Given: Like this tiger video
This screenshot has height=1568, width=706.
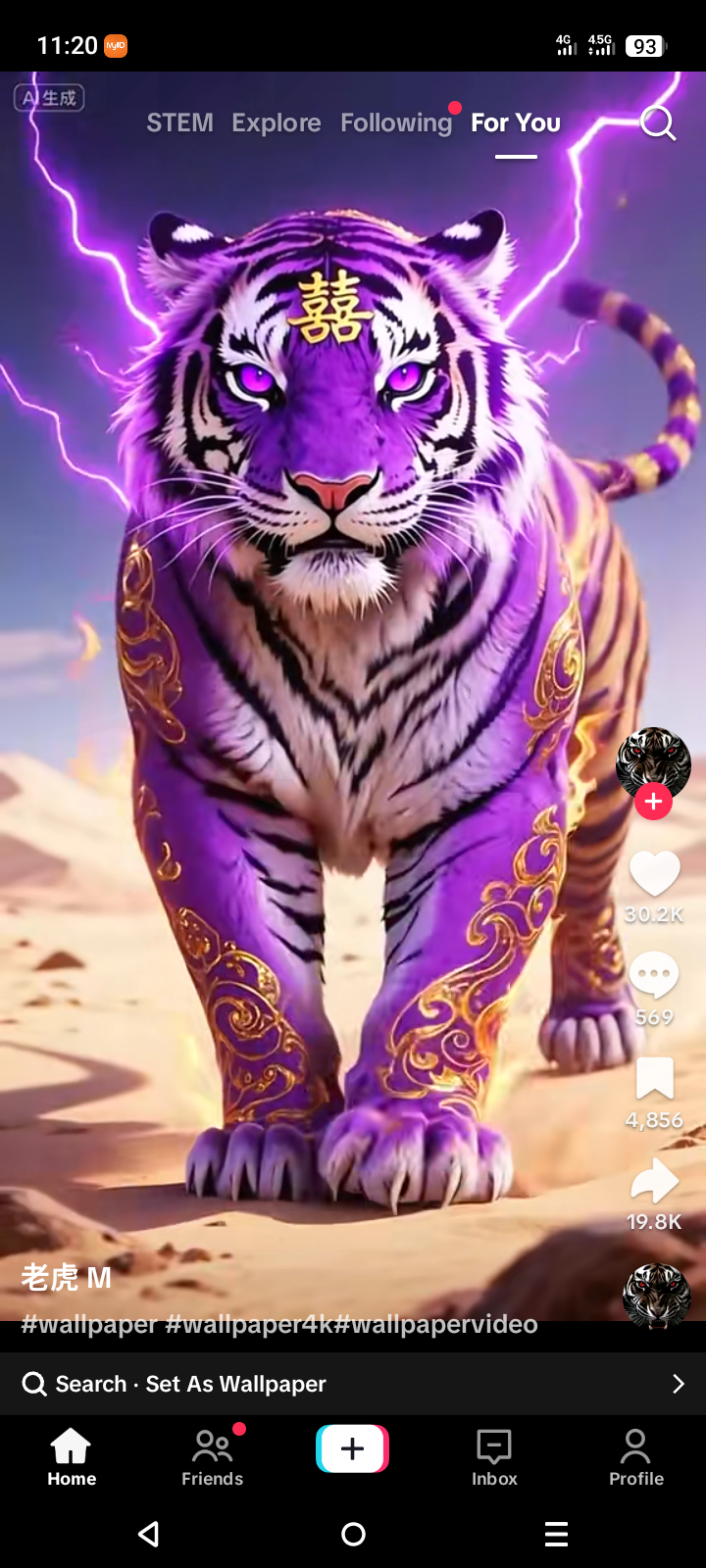Looking at the screenshot, I should (654, 873).
